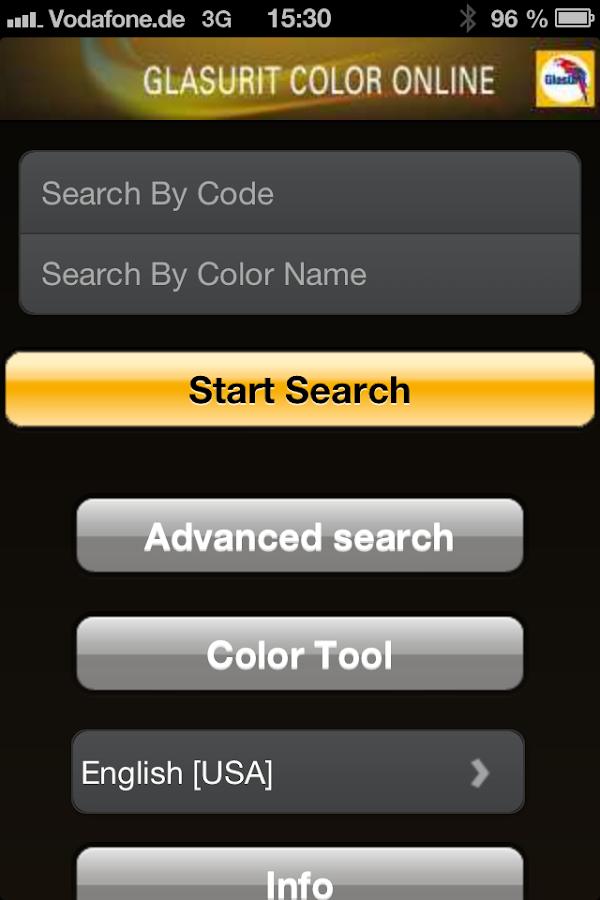This screenshot has height=900, width=600.
Task: Open the Info page
Action: [x=300, y=878]
